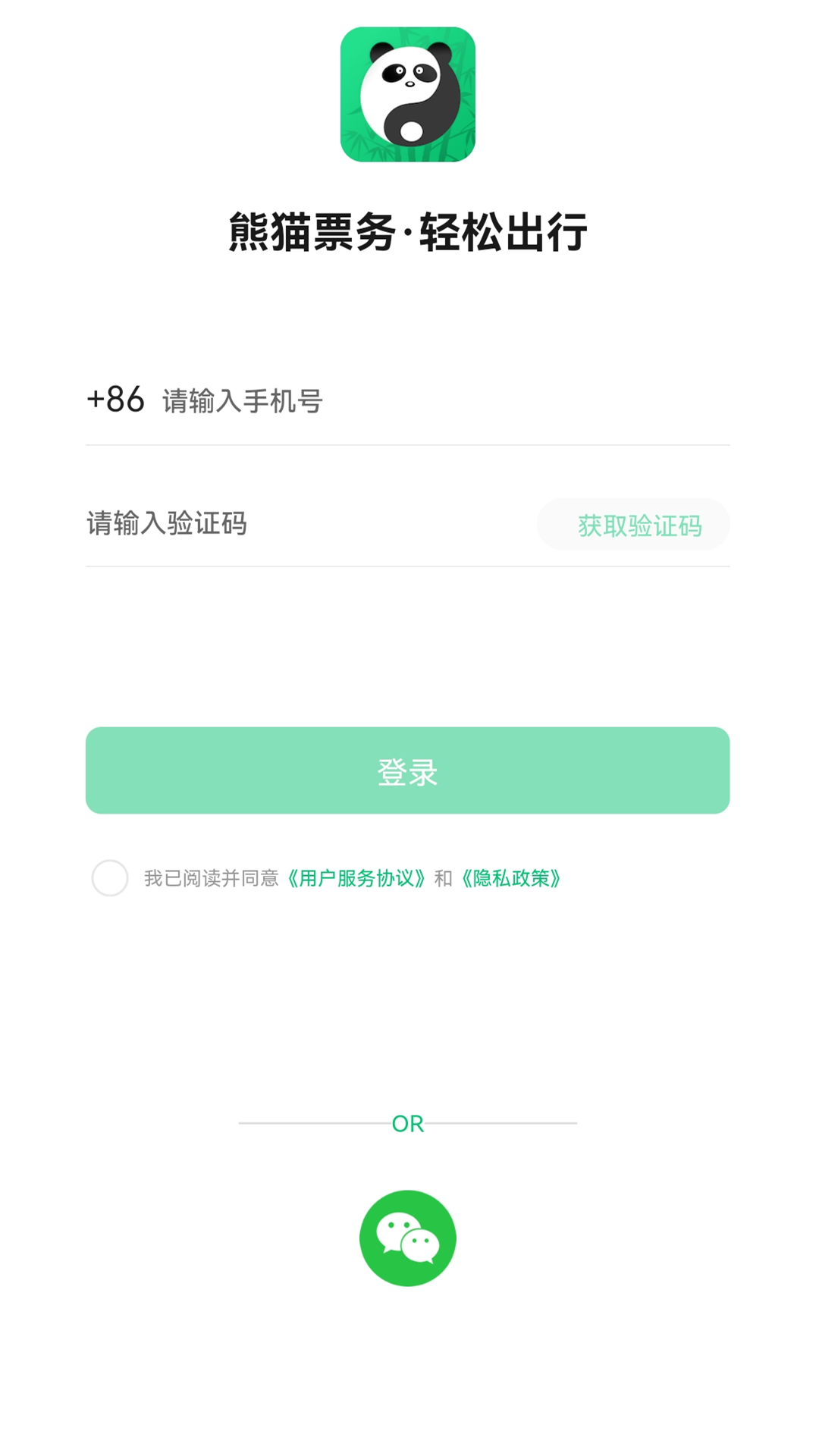Image resolution: width=819 pixels, height=1456 pixels.
Task: Expand the country dialing code option
Action: coord(115,400)
